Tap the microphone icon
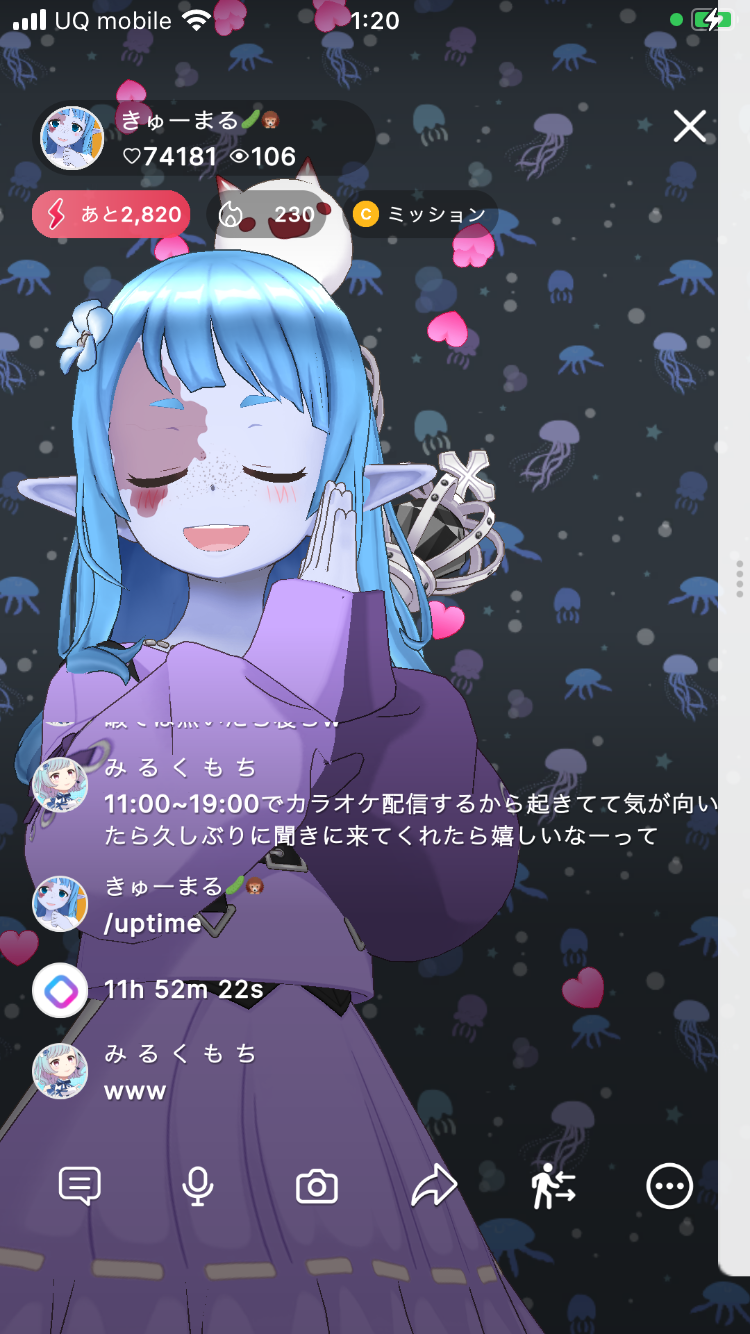Viewport: 750px width, 1334px height. point(198,1186)
